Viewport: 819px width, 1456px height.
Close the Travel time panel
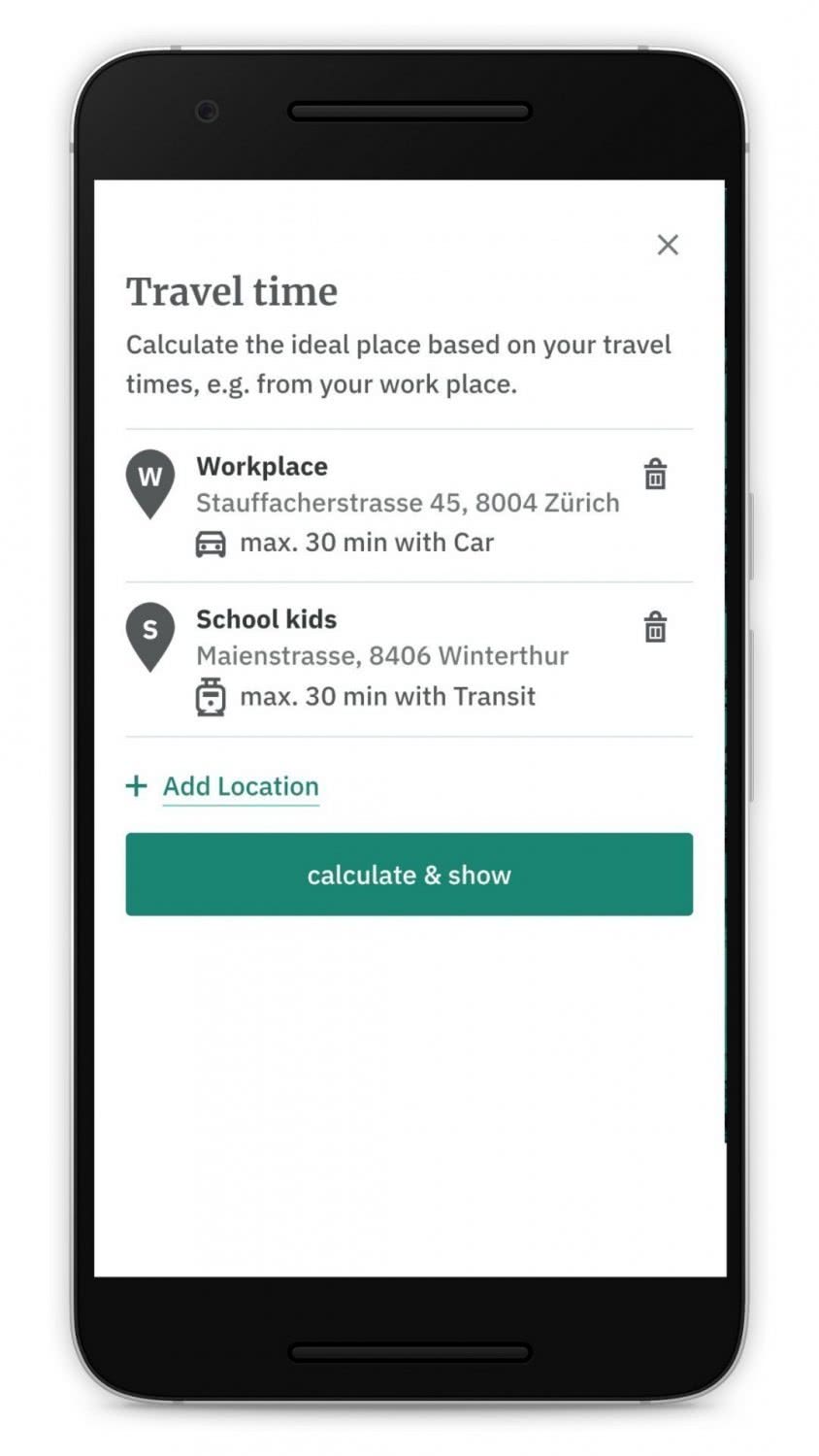668,245
